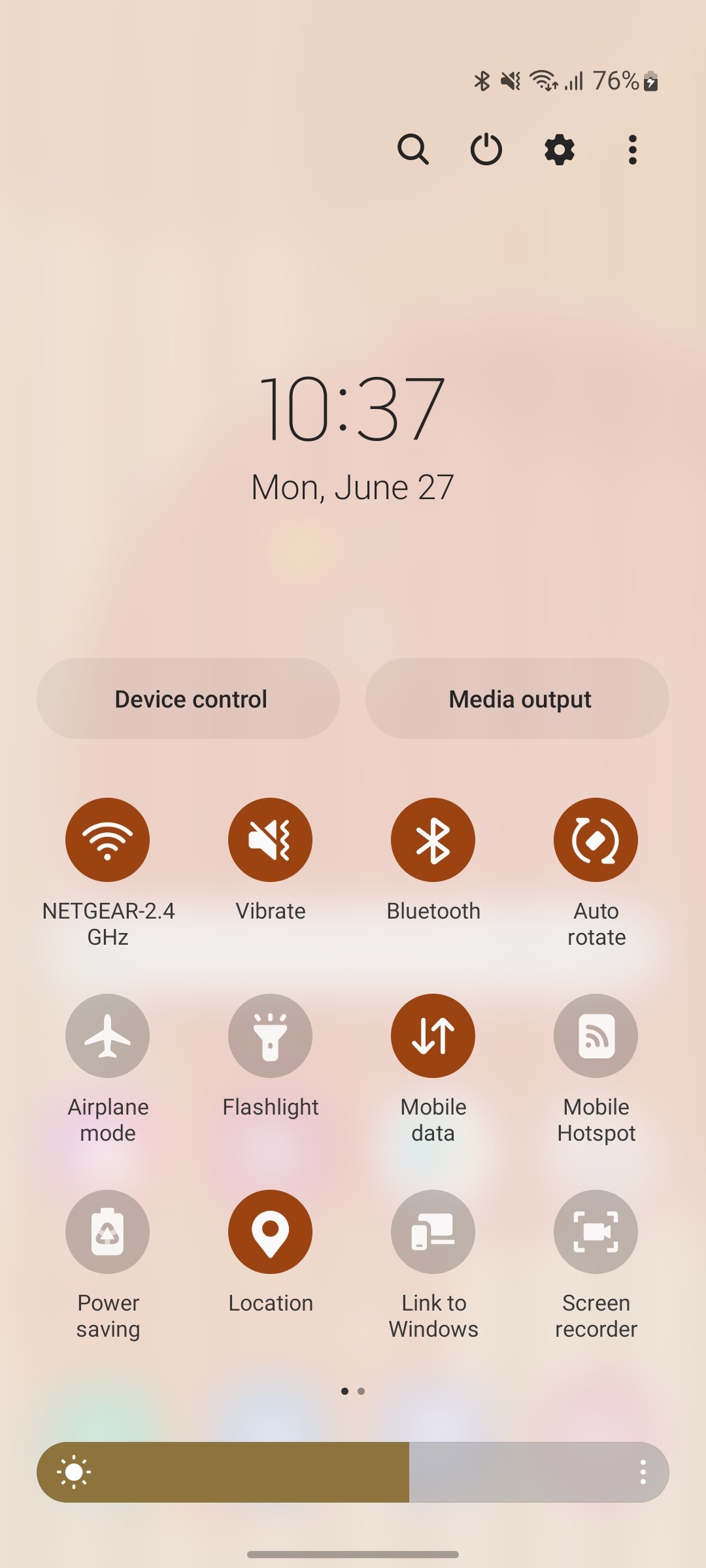Turn off Vibrate mode

coord(270,840)
